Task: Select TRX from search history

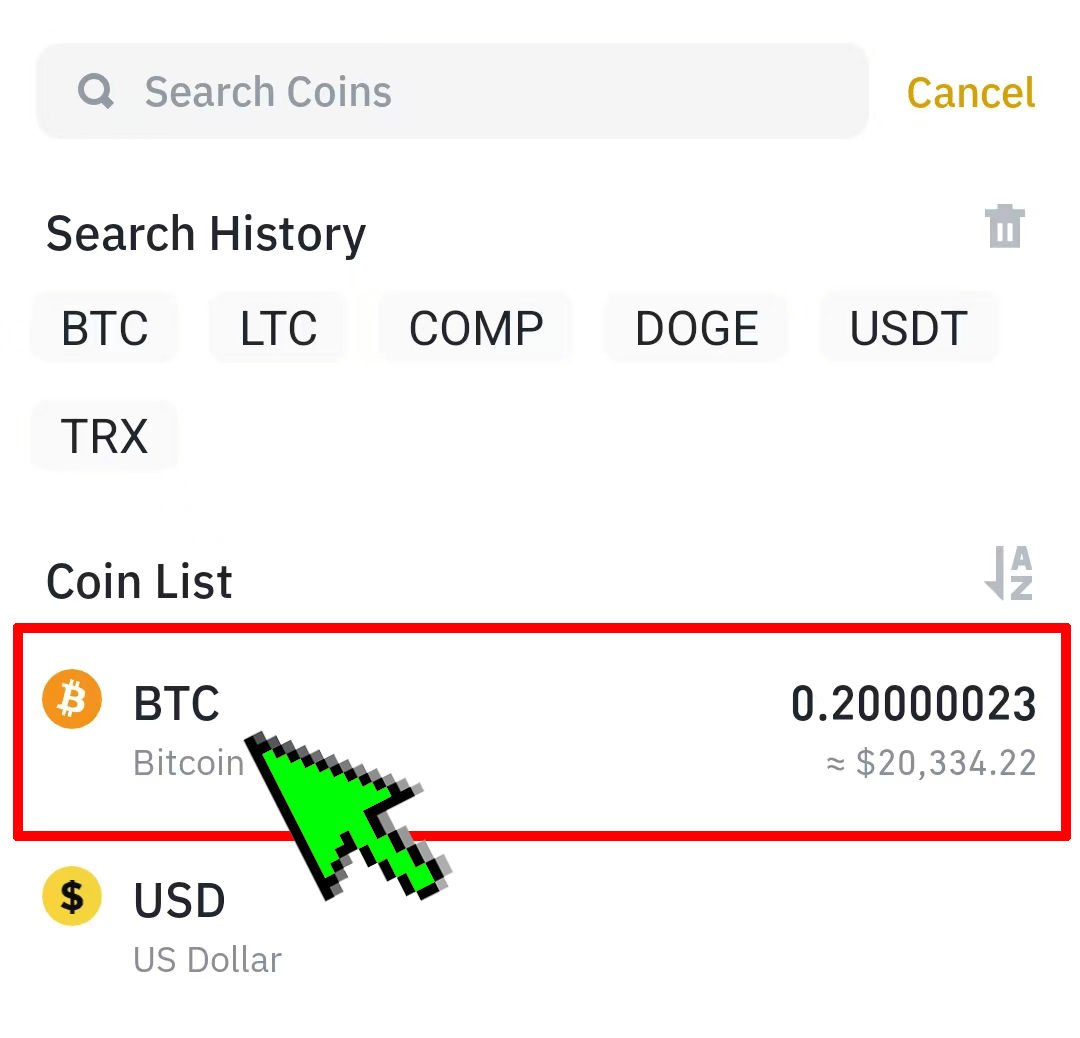Action: pos(105,436)
